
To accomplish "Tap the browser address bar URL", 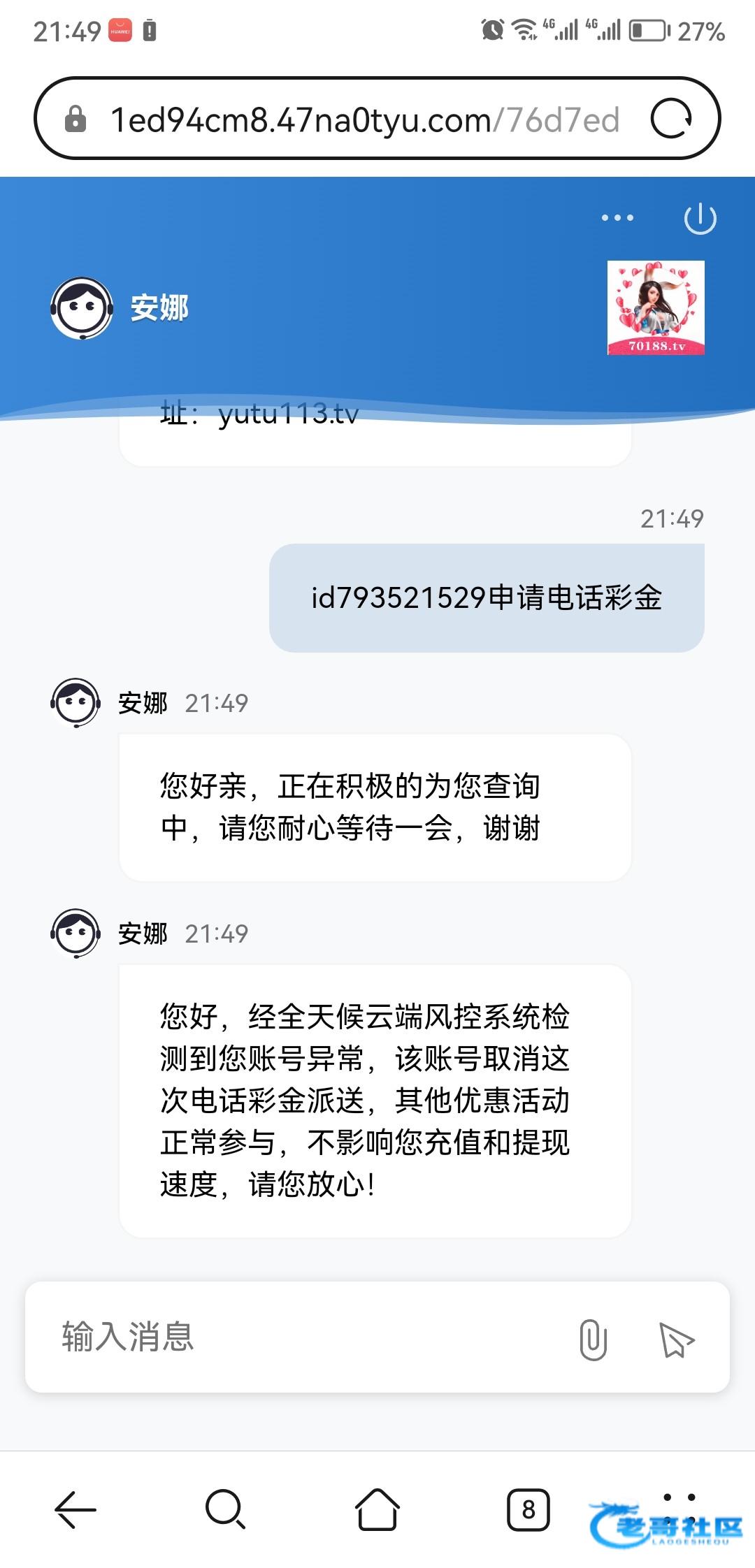I will coord(364,119).
